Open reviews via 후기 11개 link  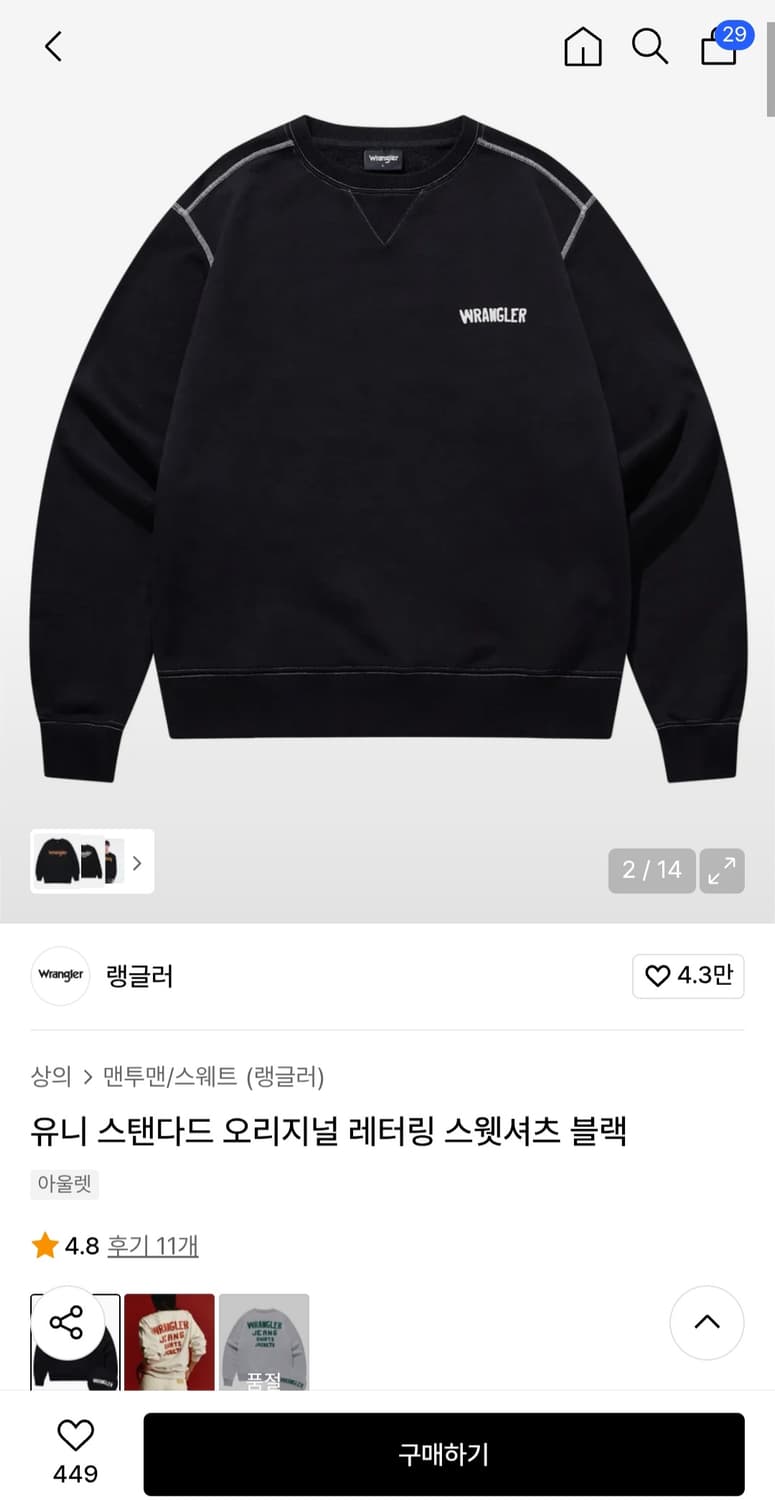point(152,1247)
